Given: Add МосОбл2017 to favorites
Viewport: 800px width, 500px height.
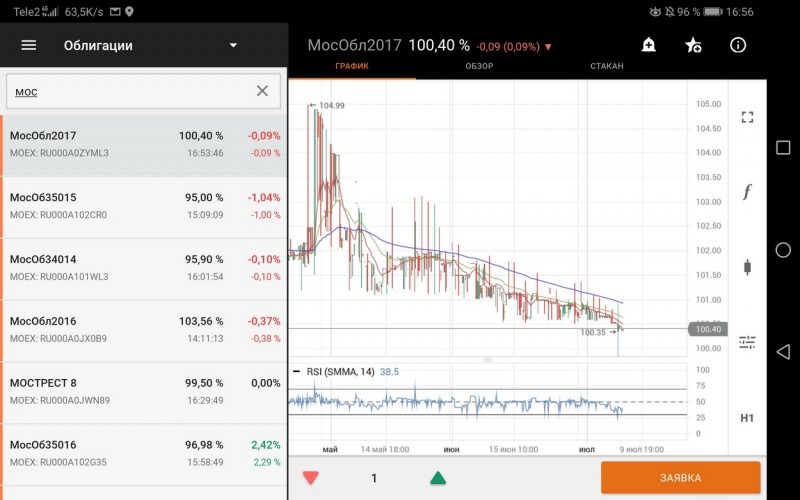Looking at the screenshot, I should click(x=693, y=45).
